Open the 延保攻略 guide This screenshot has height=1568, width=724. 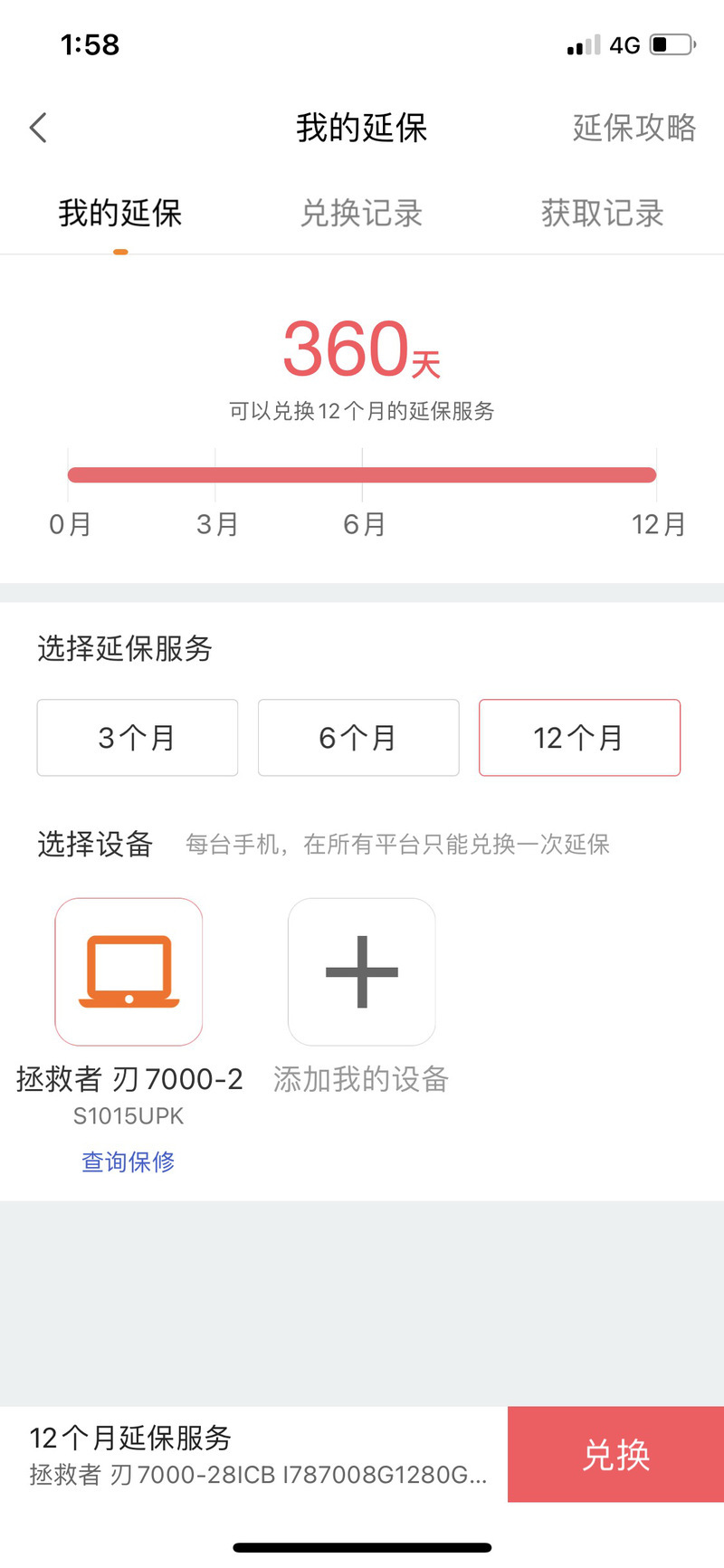coord(634,128)
